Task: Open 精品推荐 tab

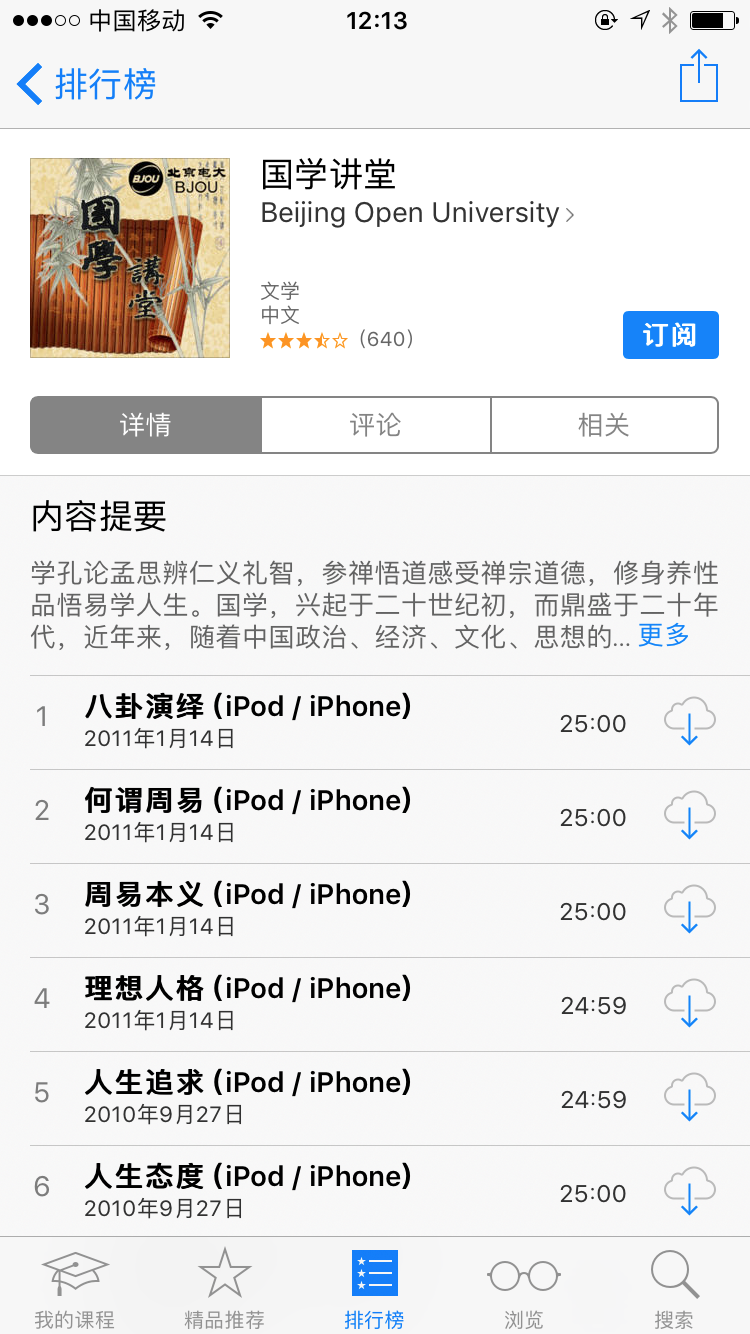Action: tap(225, 1288)
